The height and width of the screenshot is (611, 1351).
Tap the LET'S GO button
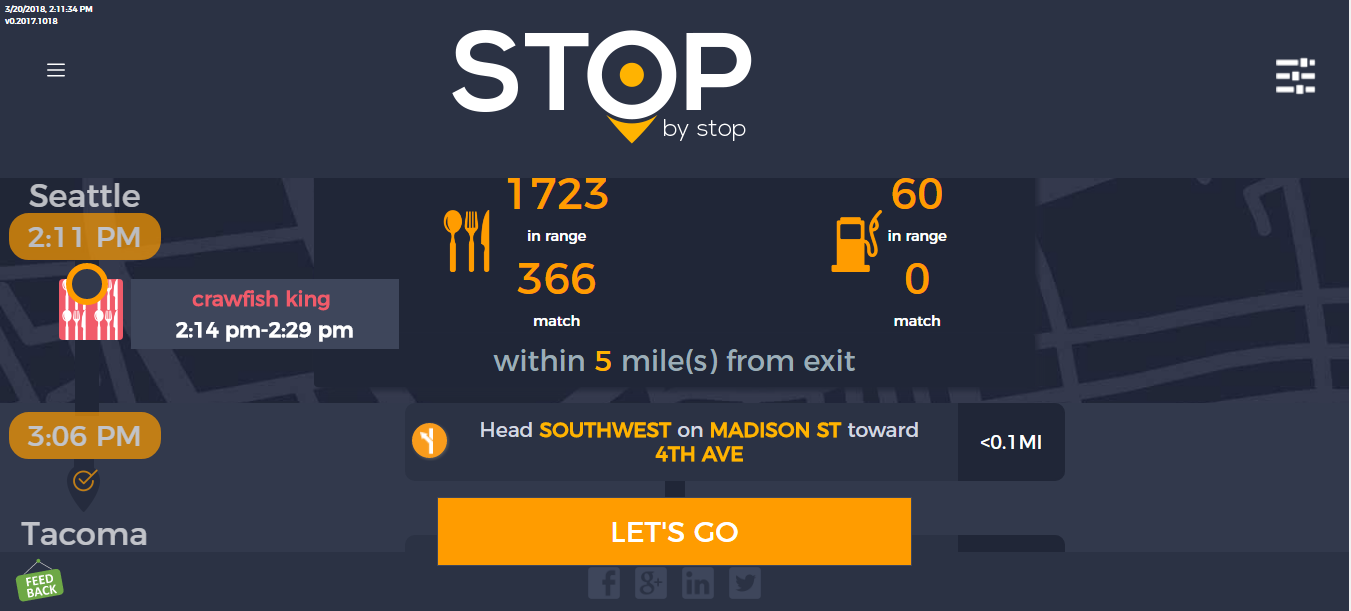click(x=674, y=531)
